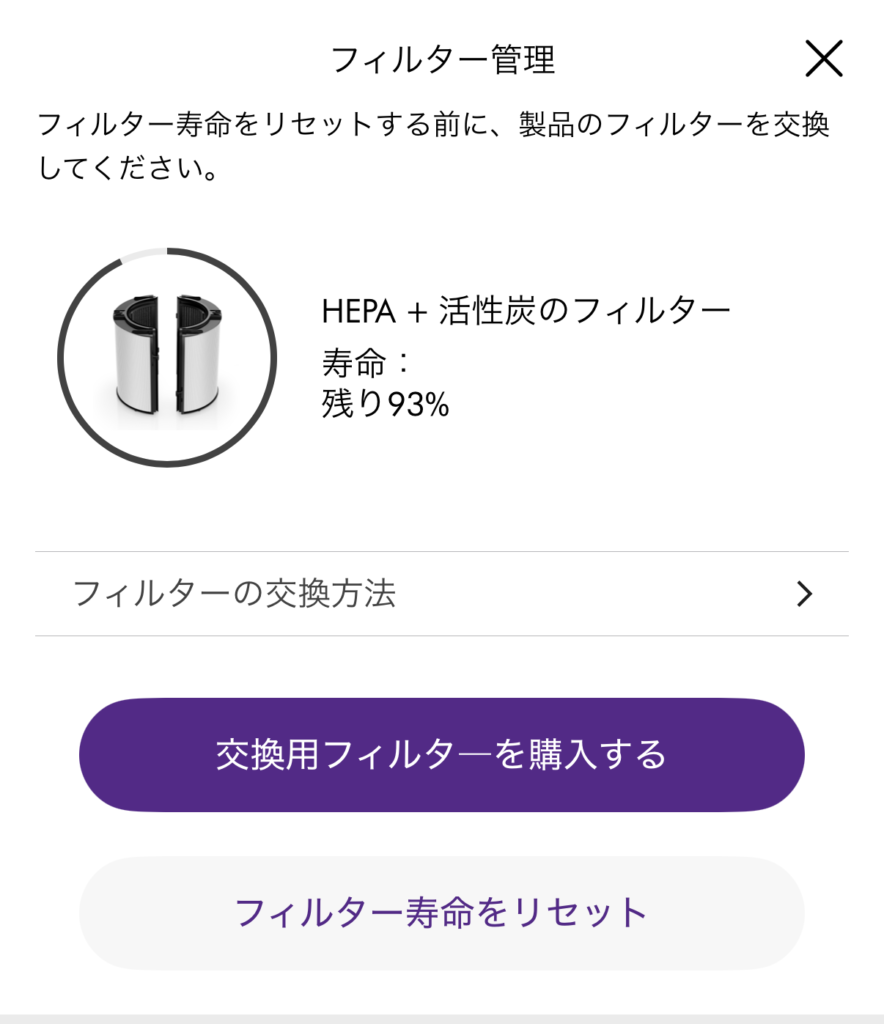Select the フィルター管理 title

[442, 57]
